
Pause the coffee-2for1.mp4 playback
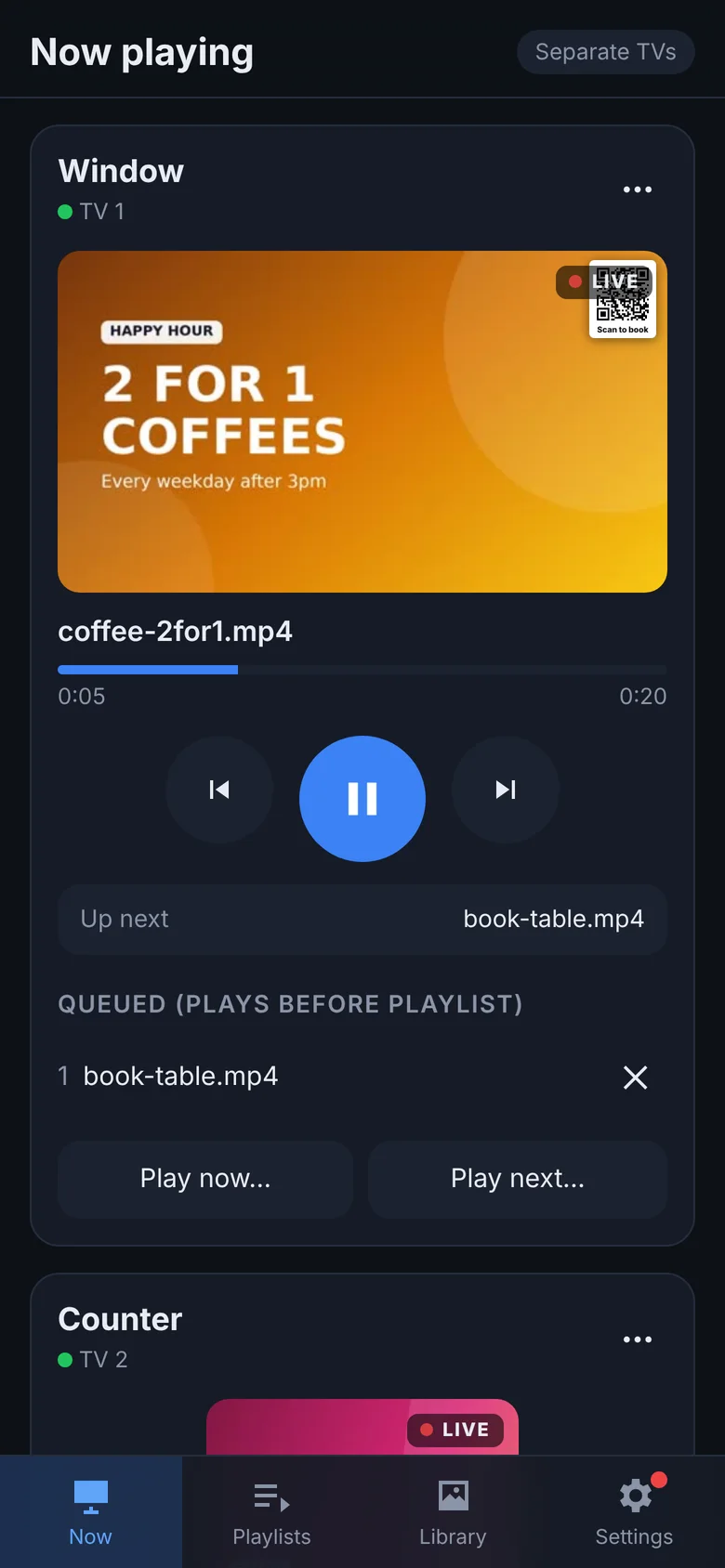pos(362,799)
